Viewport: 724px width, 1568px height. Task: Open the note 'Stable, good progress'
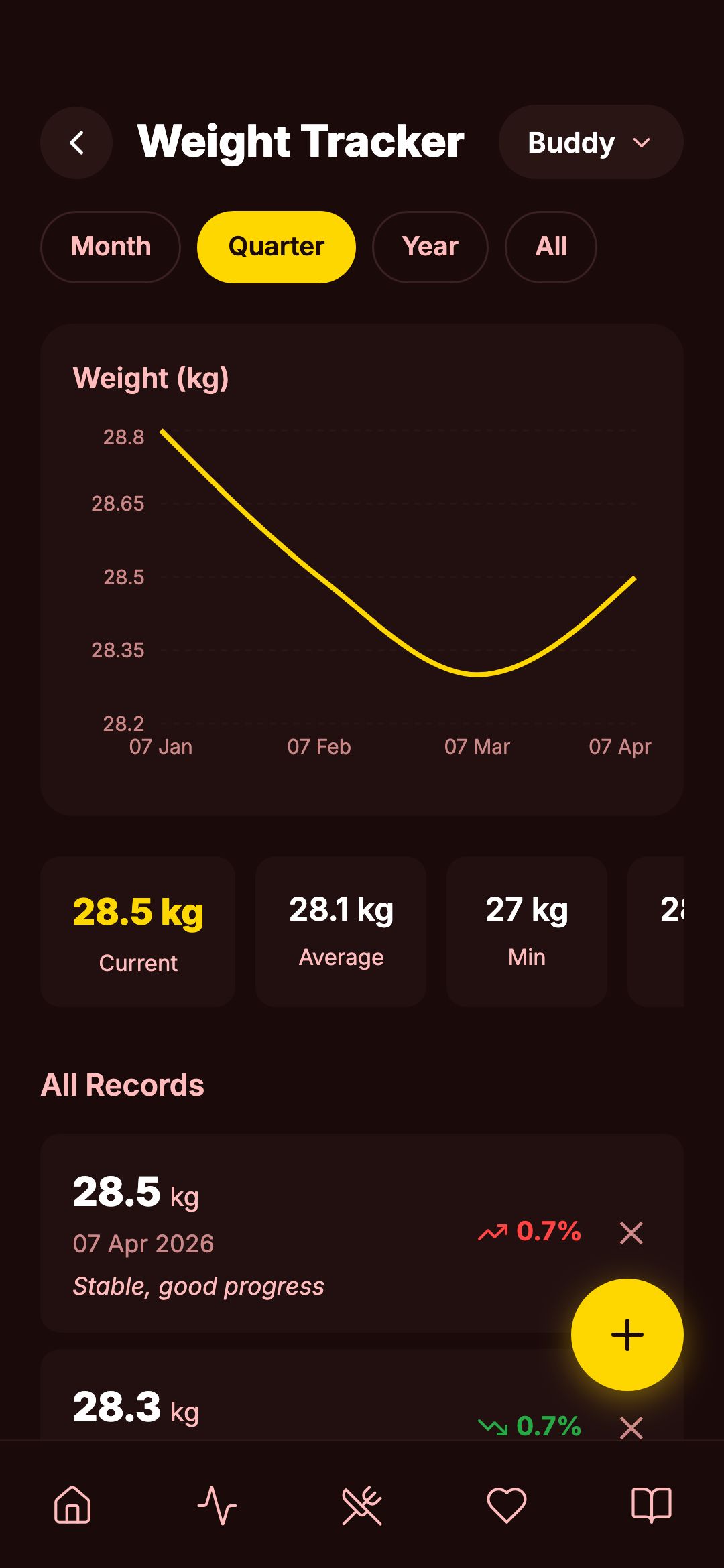(x=198, y=1285)
